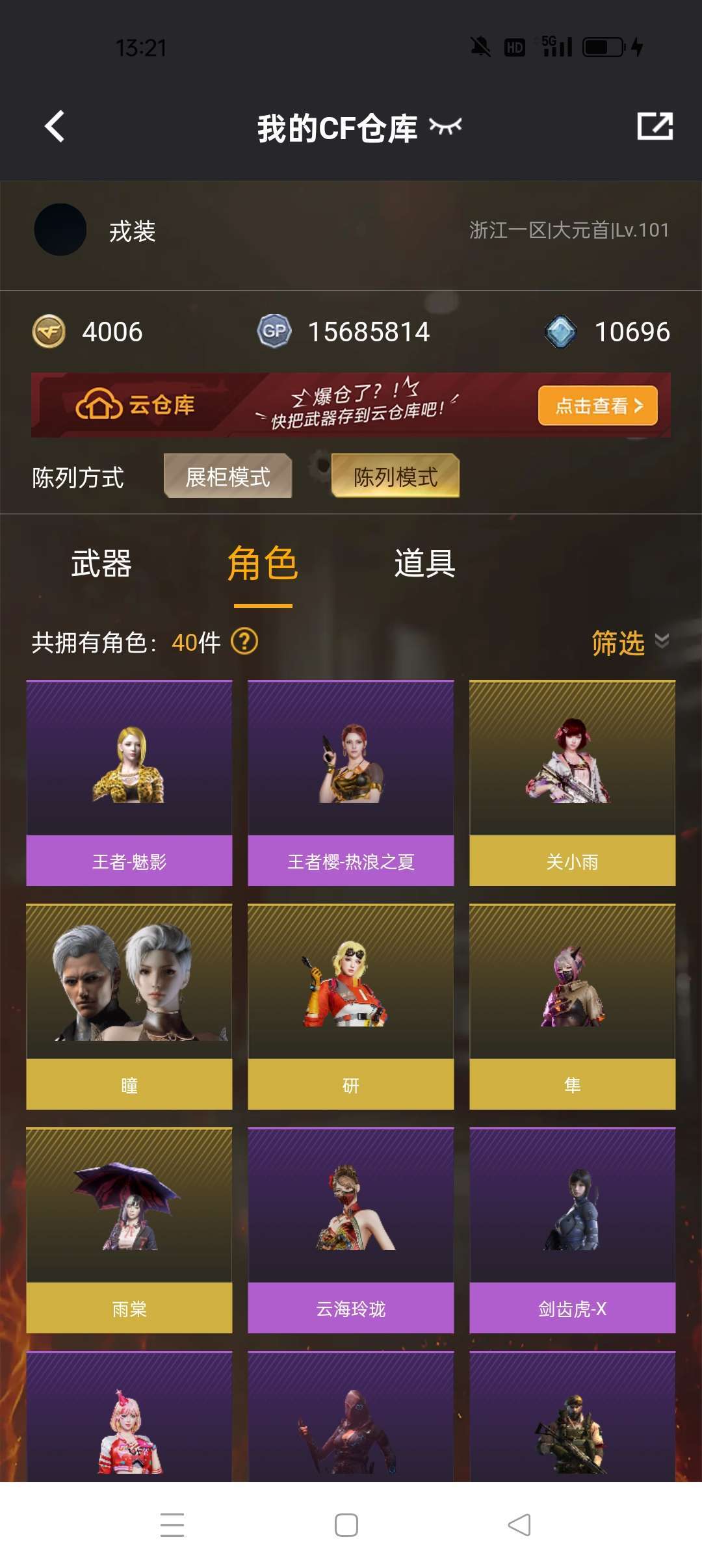Tap 点击查看 on the cloud warehouse banner
The width and height of the screenshot is (702, 1568).
pyautogui.click(x=597, y=406)
